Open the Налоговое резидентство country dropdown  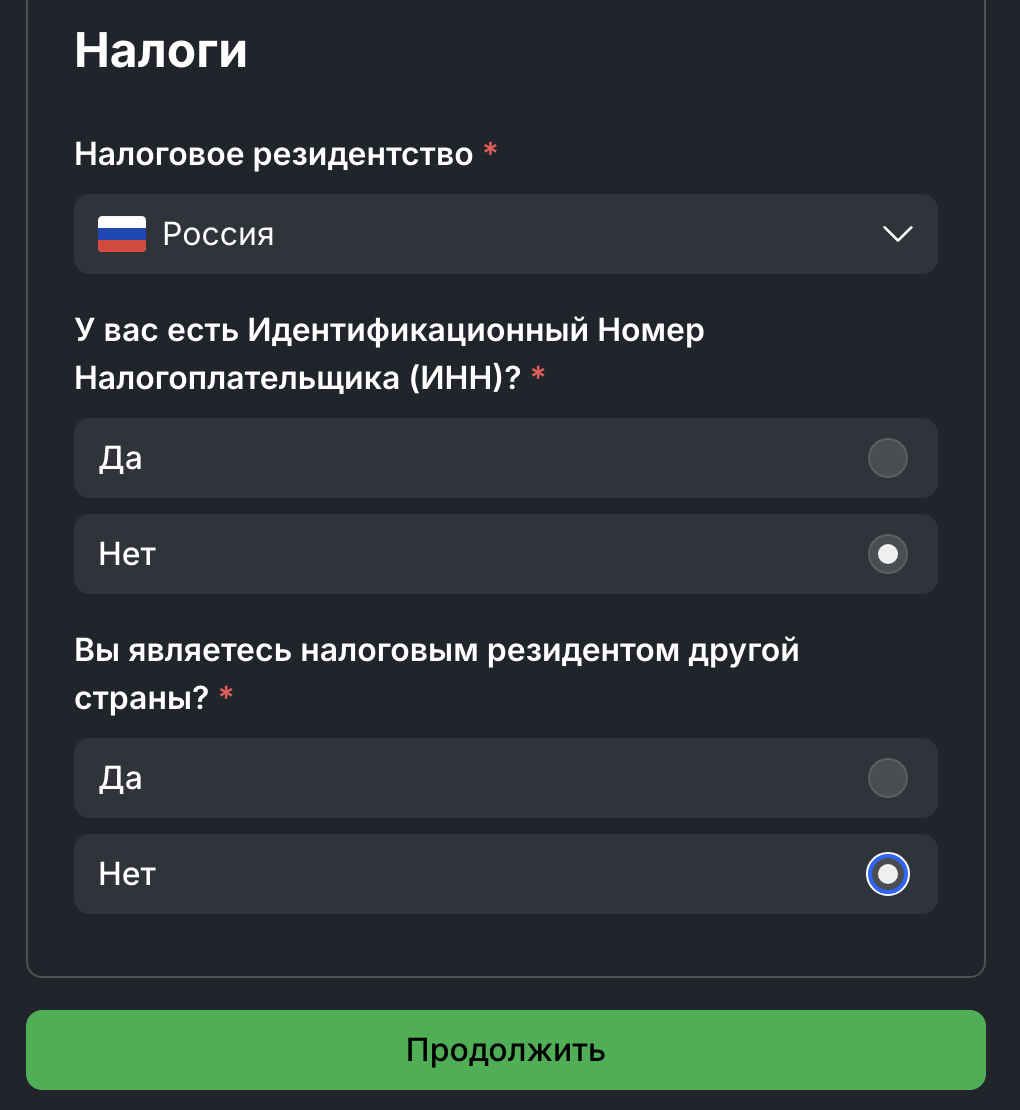(x=505, y=234)
